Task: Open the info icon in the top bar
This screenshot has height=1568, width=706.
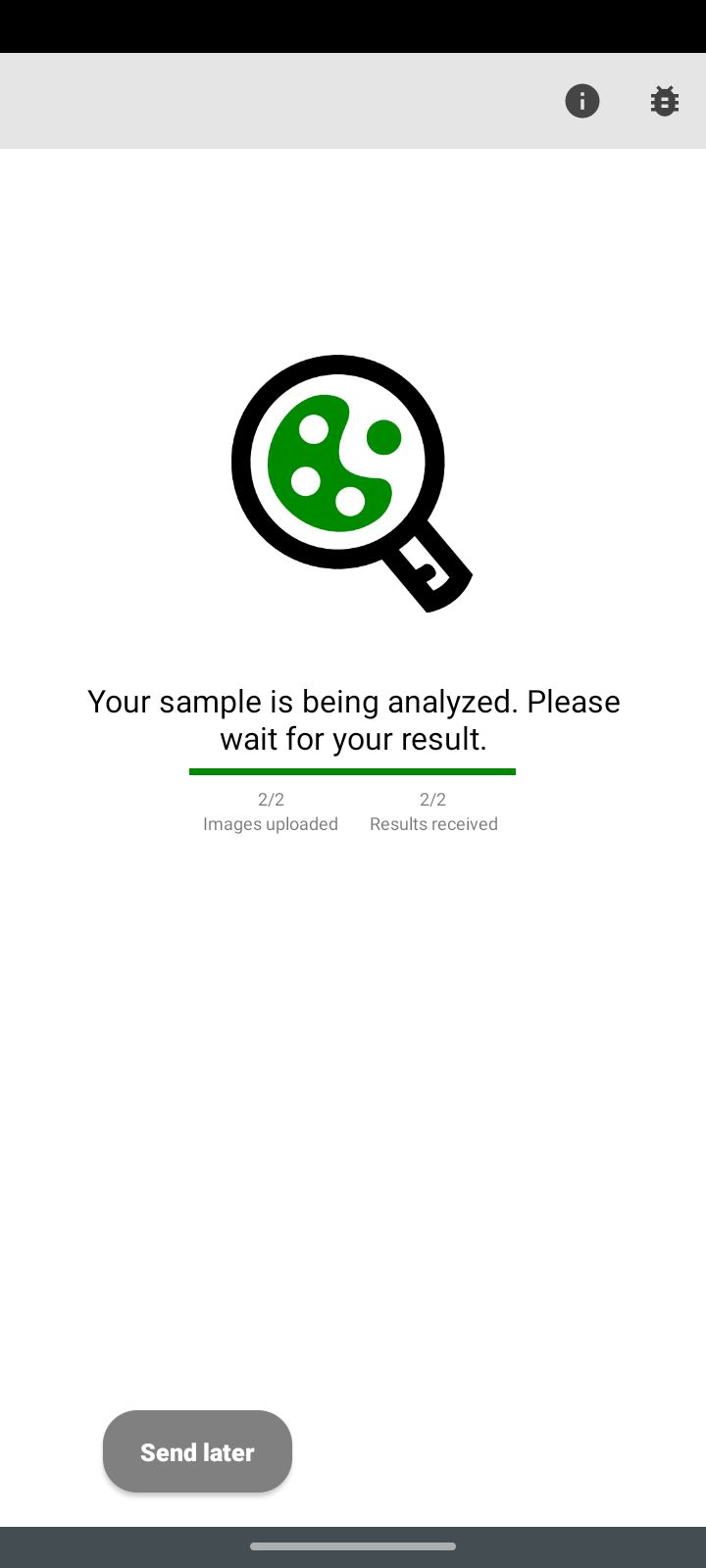Action: [582, 101]
